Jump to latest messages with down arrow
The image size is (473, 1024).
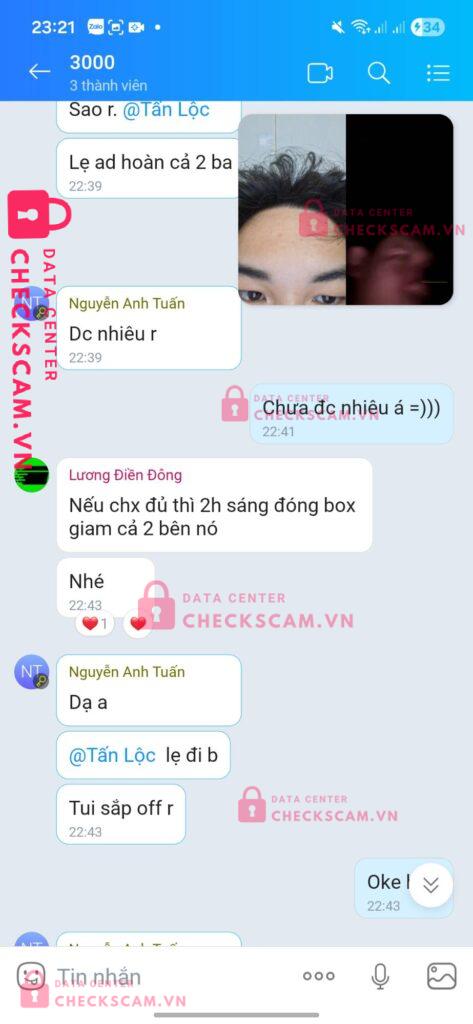(431, 885)
